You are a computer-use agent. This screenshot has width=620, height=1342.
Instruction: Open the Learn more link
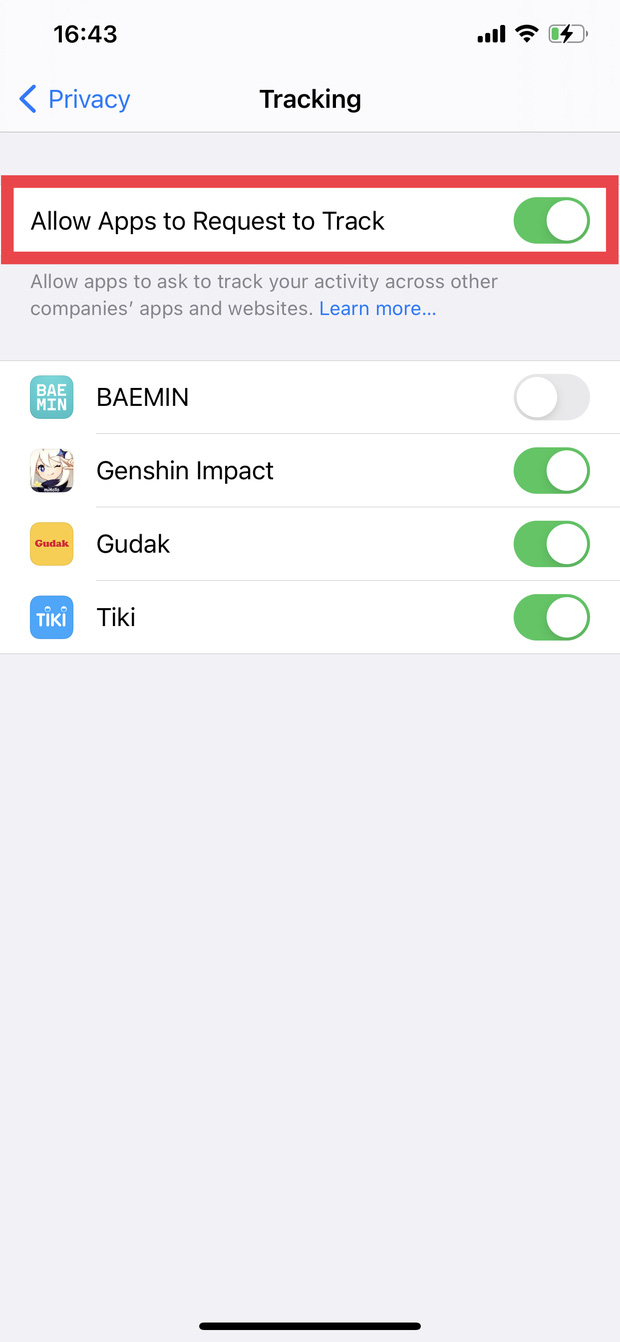377,309
